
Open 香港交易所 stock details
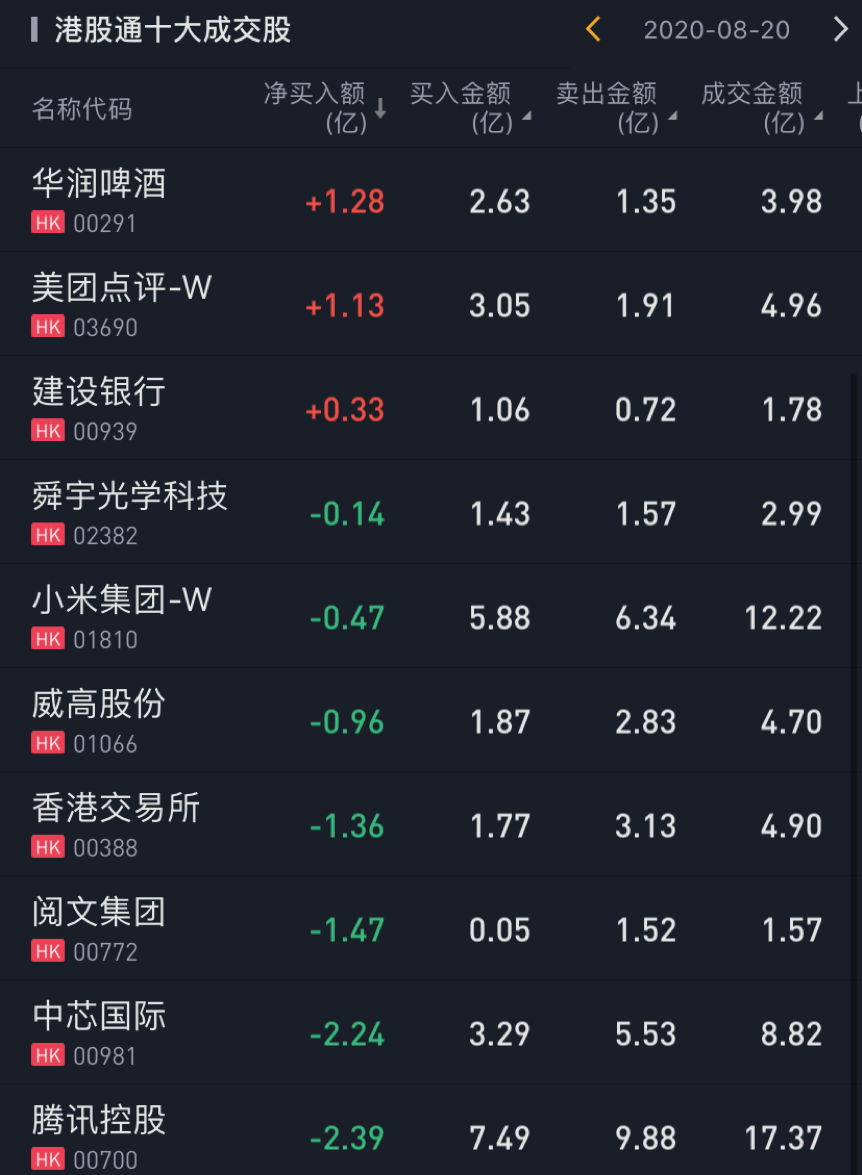point(116,823)
